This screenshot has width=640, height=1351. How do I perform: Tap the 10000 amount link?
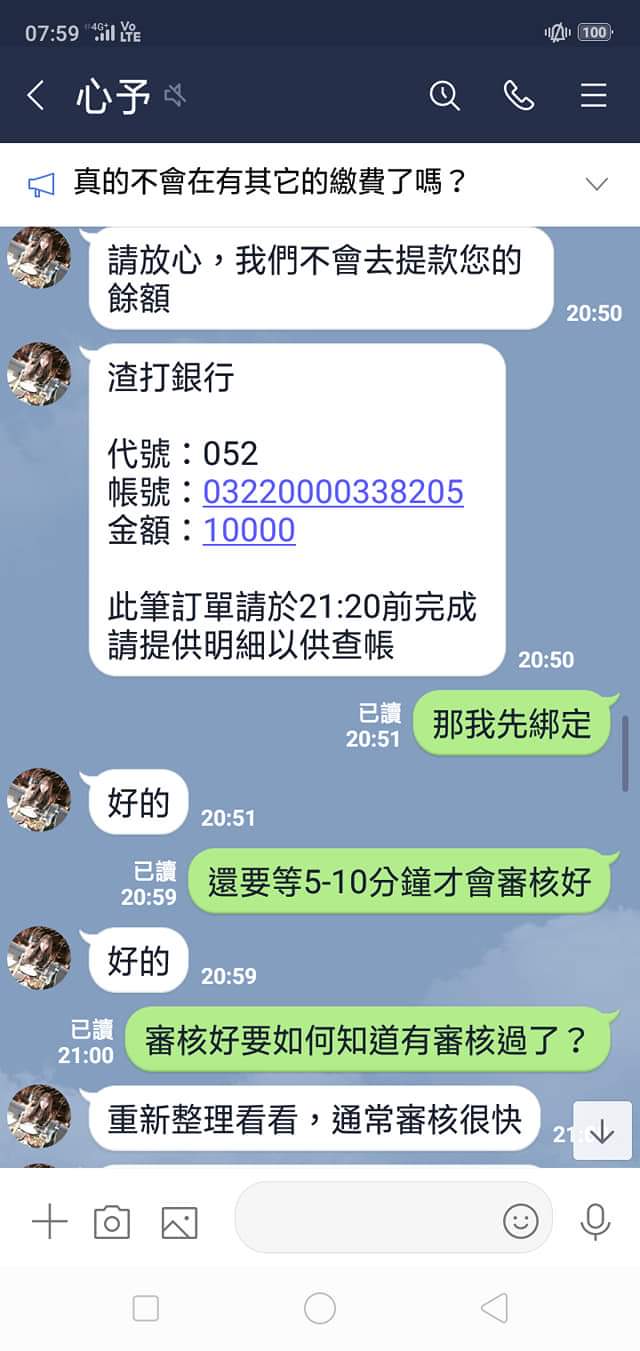(x=249, y=530)
